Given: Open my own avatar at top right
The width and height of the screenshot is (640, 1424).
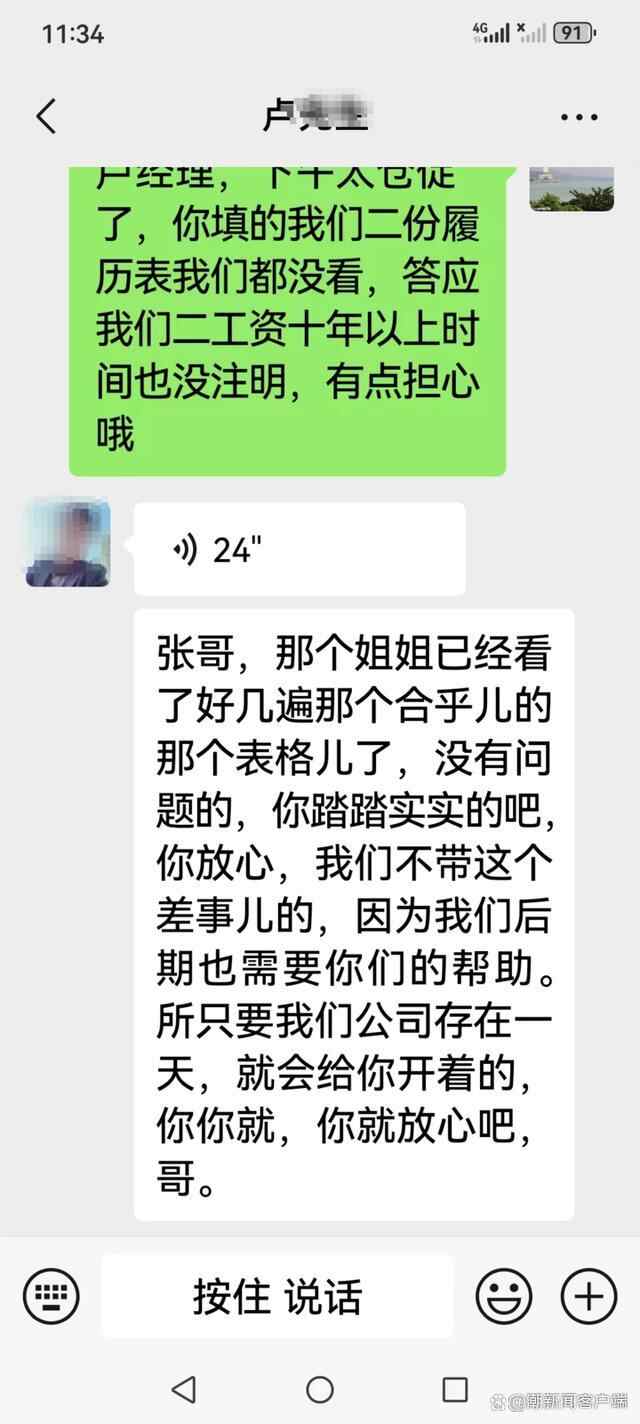Looking at the screenshot, I should point(571,188).
